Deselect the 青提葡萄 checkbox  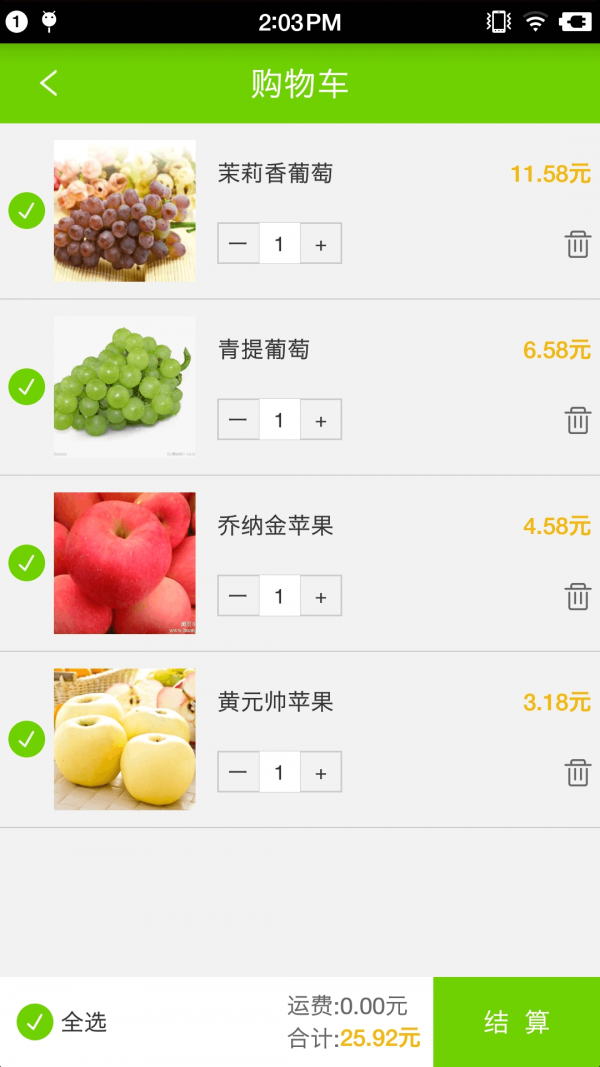(27, 386)
